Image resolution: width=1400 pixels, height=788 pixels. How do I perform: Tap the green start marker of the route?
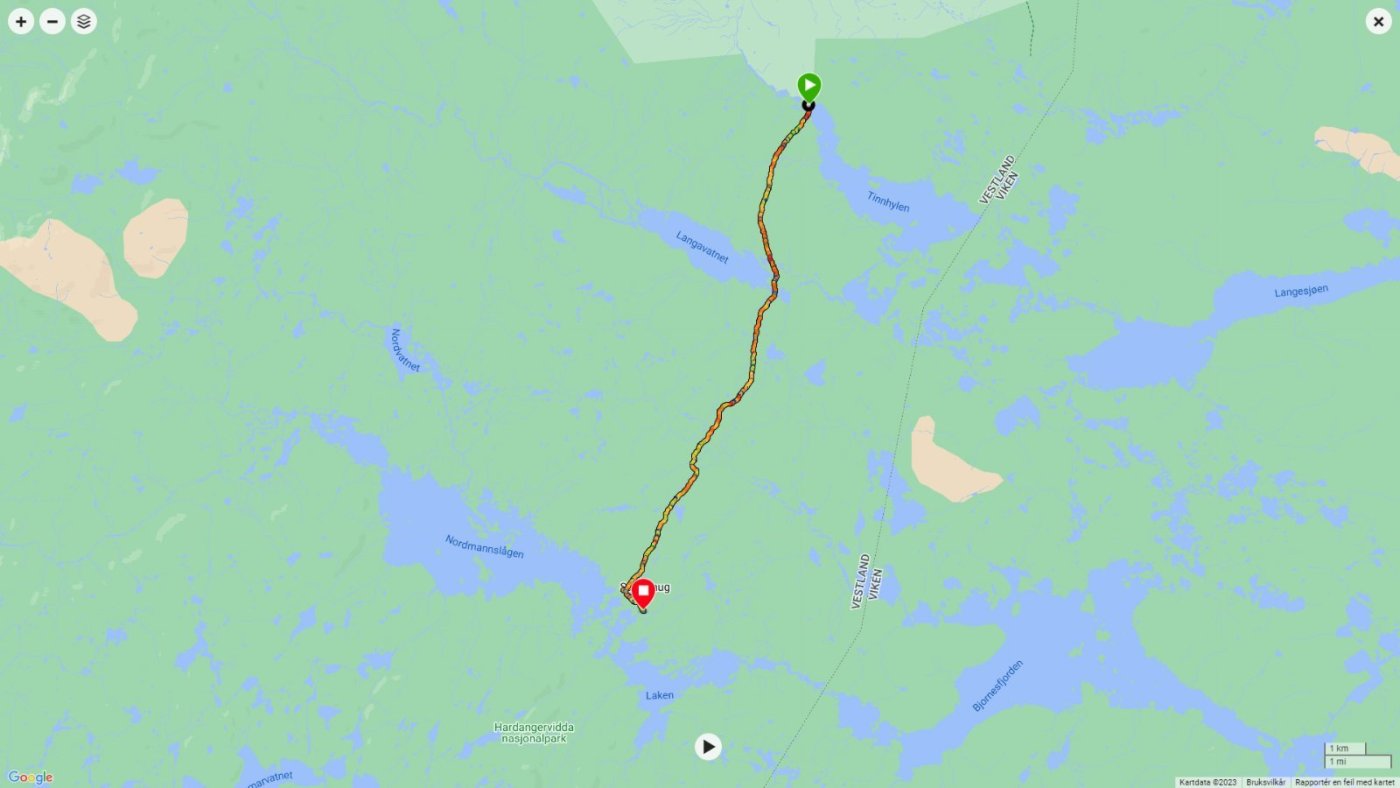click(x=809, y=86)
